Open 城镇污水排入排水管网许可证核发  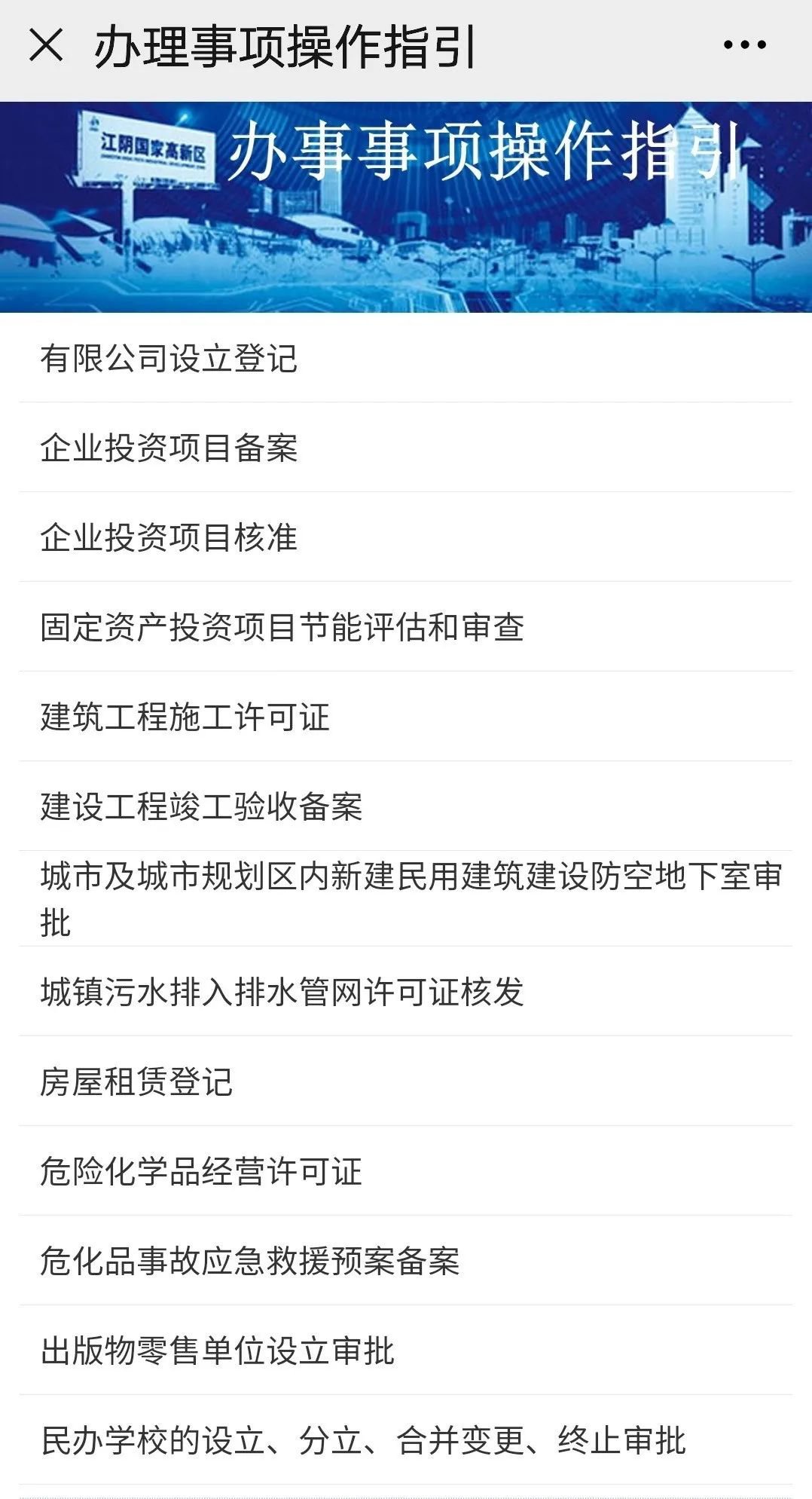pos(406,992)
